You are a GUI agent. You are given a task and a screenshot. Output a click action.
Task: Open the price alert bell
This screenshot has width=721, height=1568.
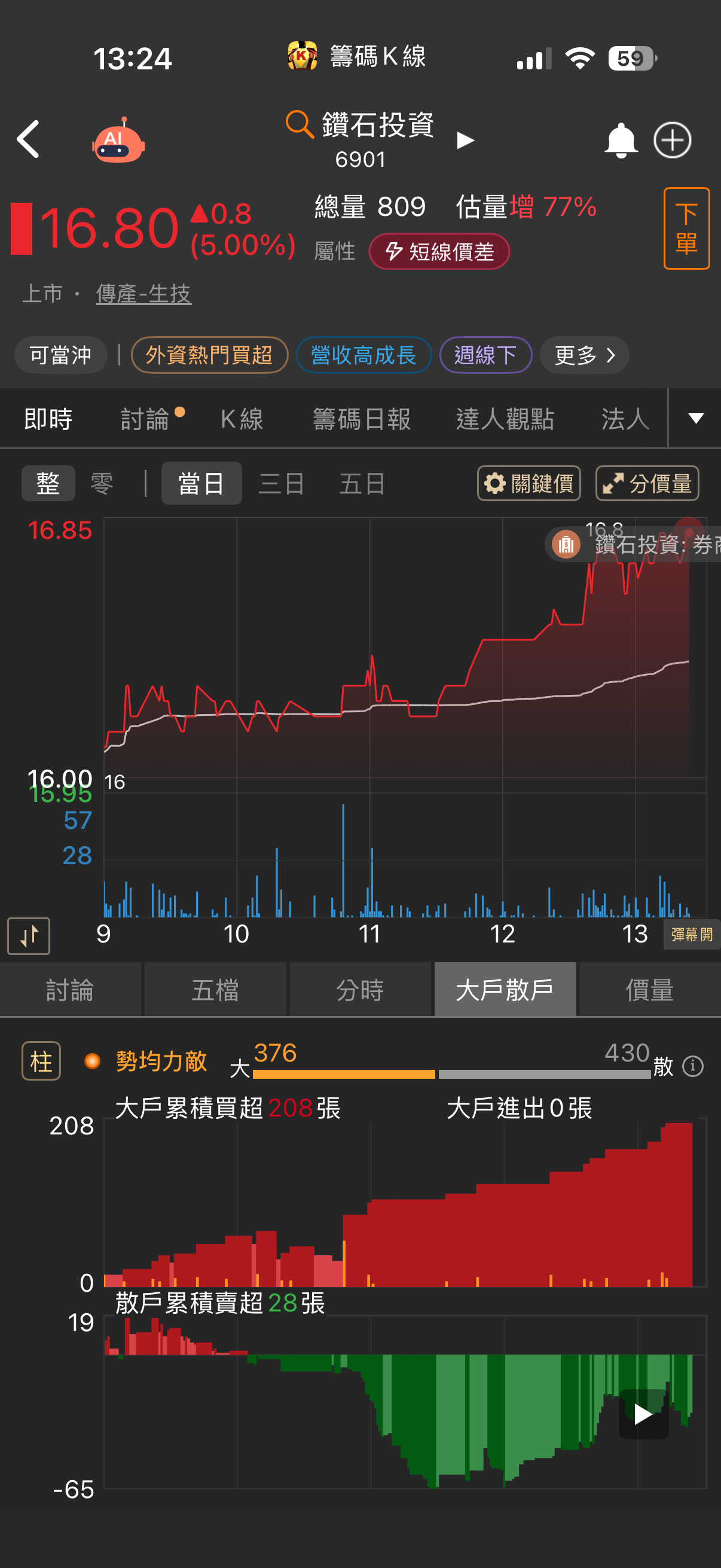(620, 141)
